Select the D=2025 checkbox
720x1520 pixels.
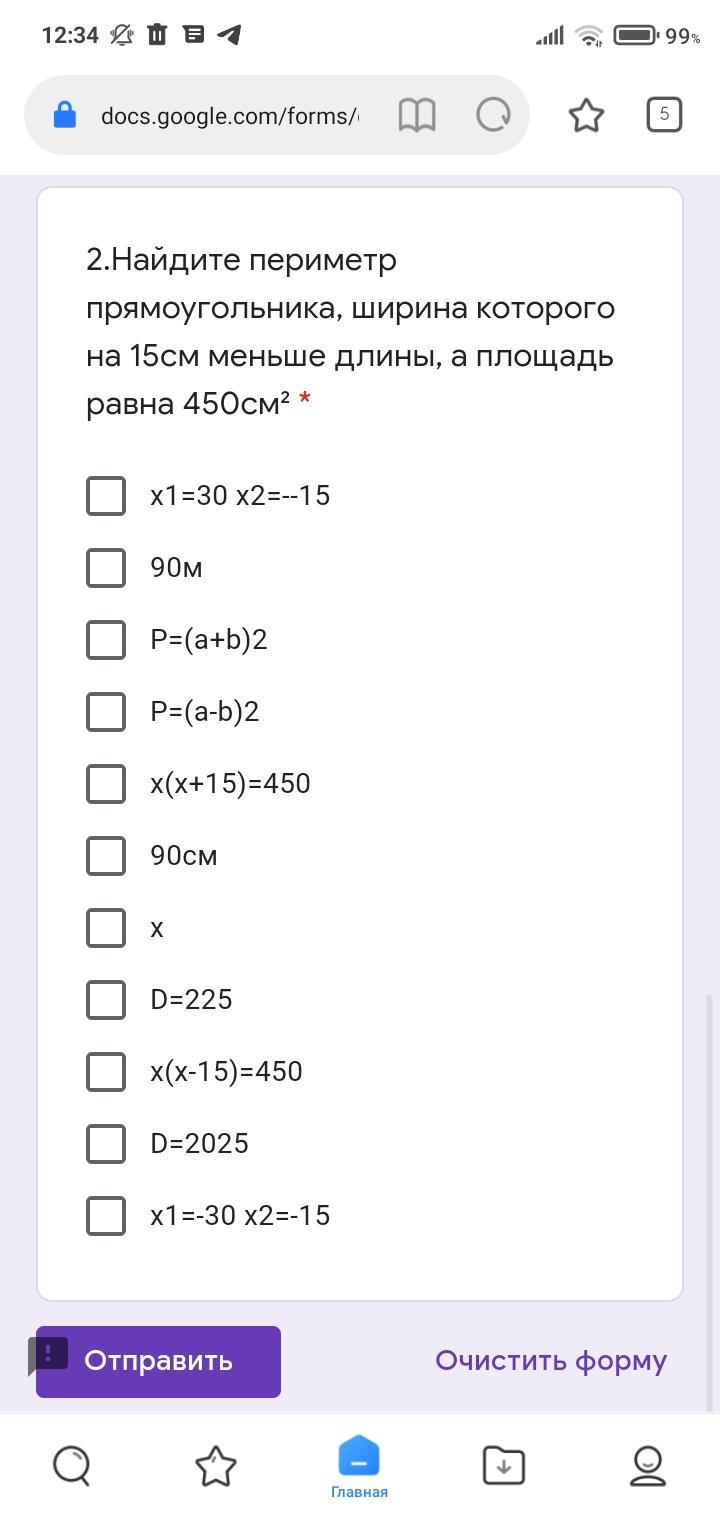click(106, 1144)
